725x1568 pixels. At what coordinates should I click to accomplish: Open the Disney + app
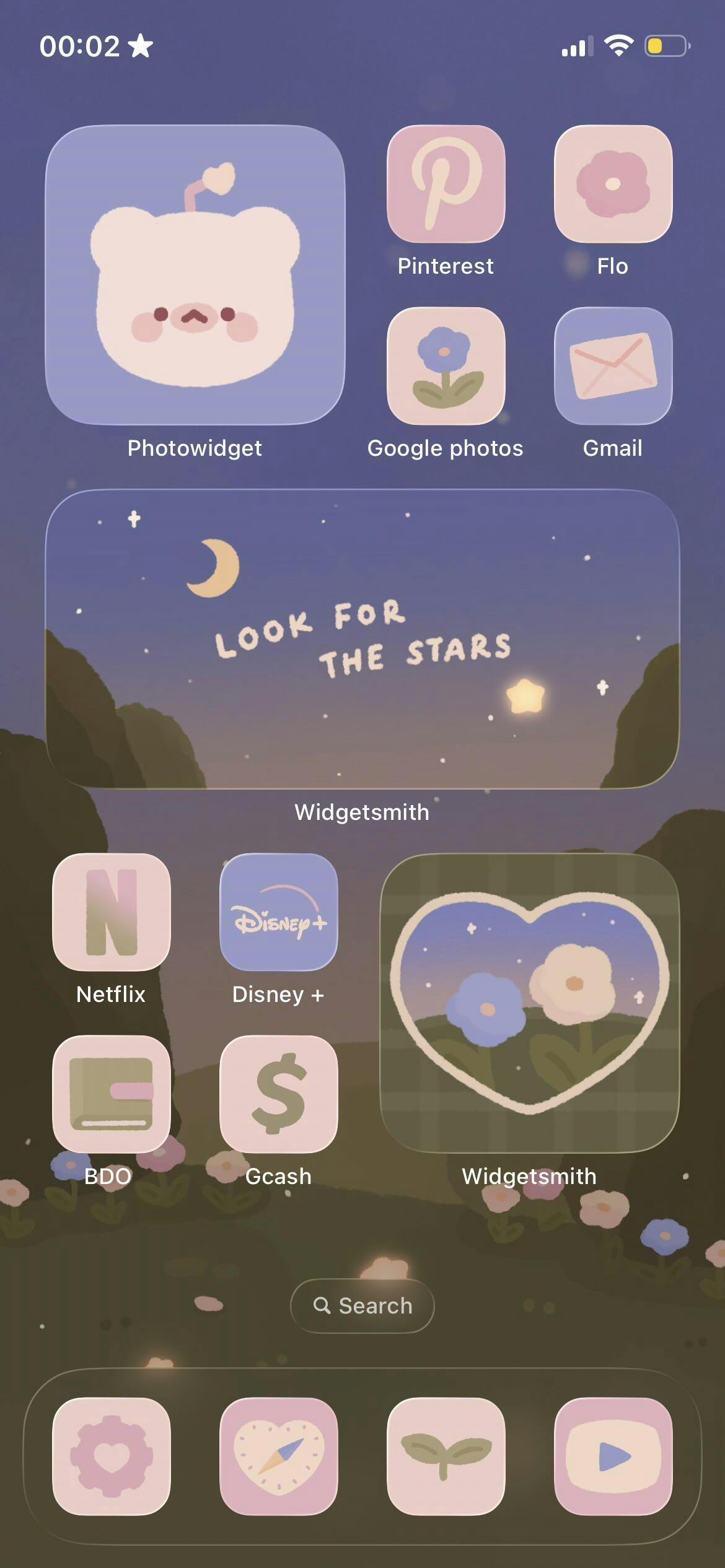coord(279,912)
